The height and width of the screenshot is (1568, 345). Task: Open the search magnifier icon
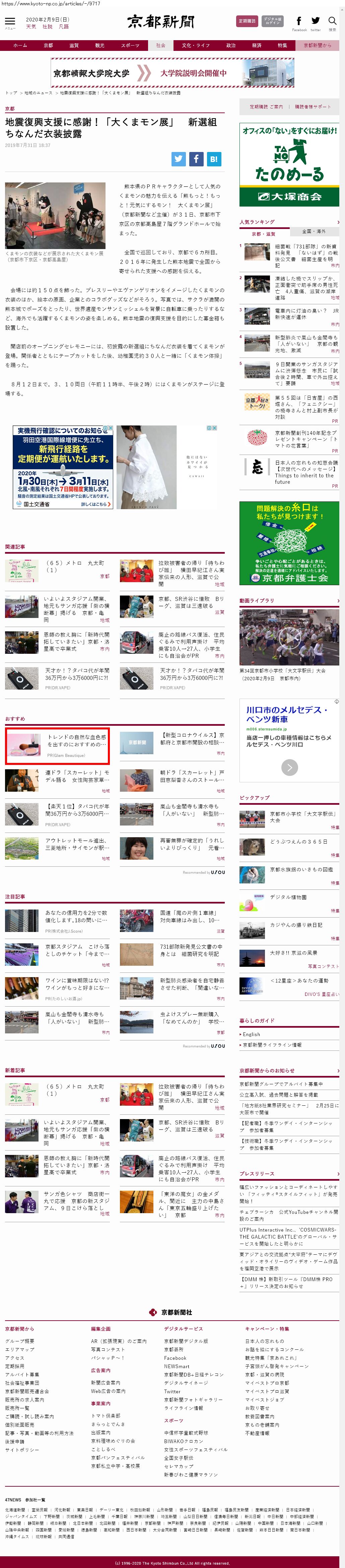coord(332,22)
